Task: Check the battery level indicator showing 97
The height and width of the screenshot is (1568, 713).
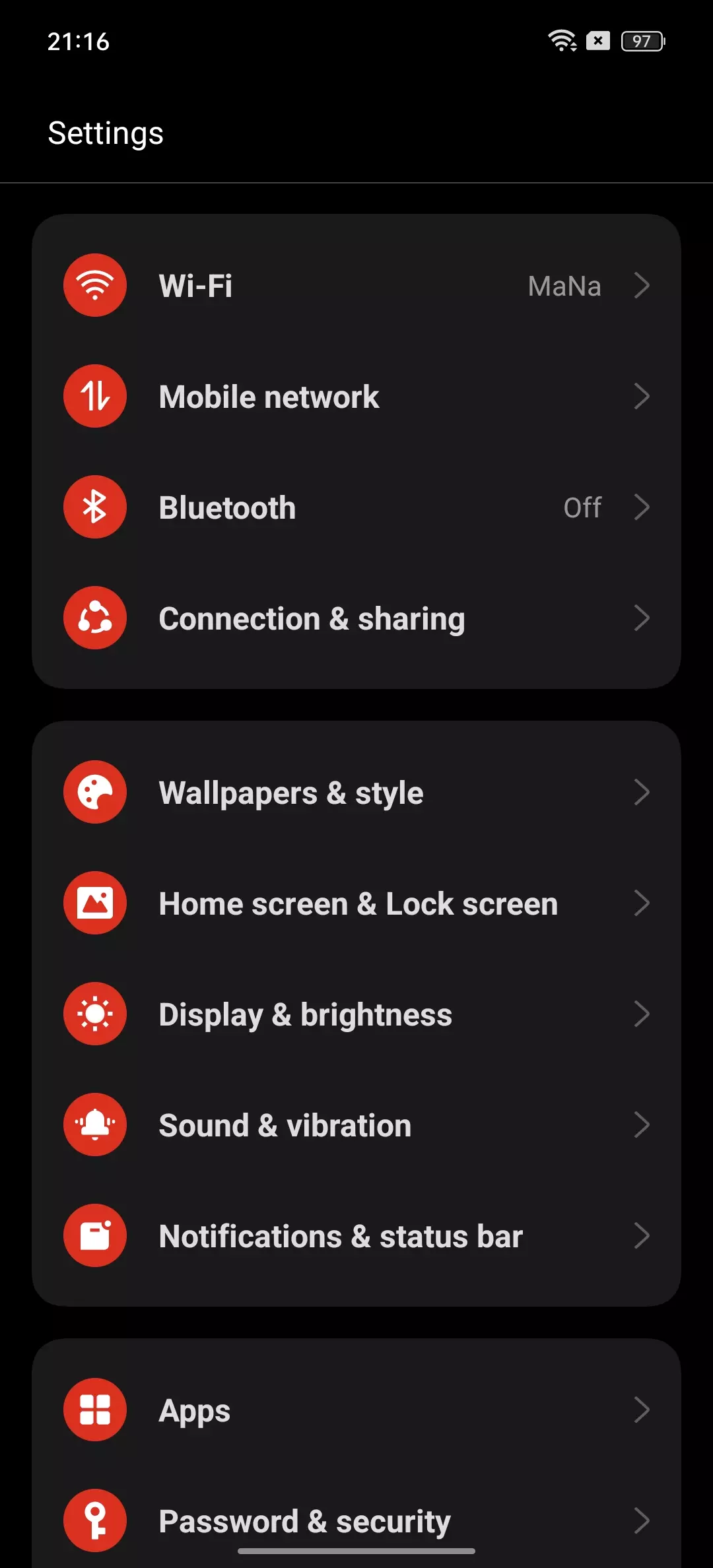Action: click(642, 41)
